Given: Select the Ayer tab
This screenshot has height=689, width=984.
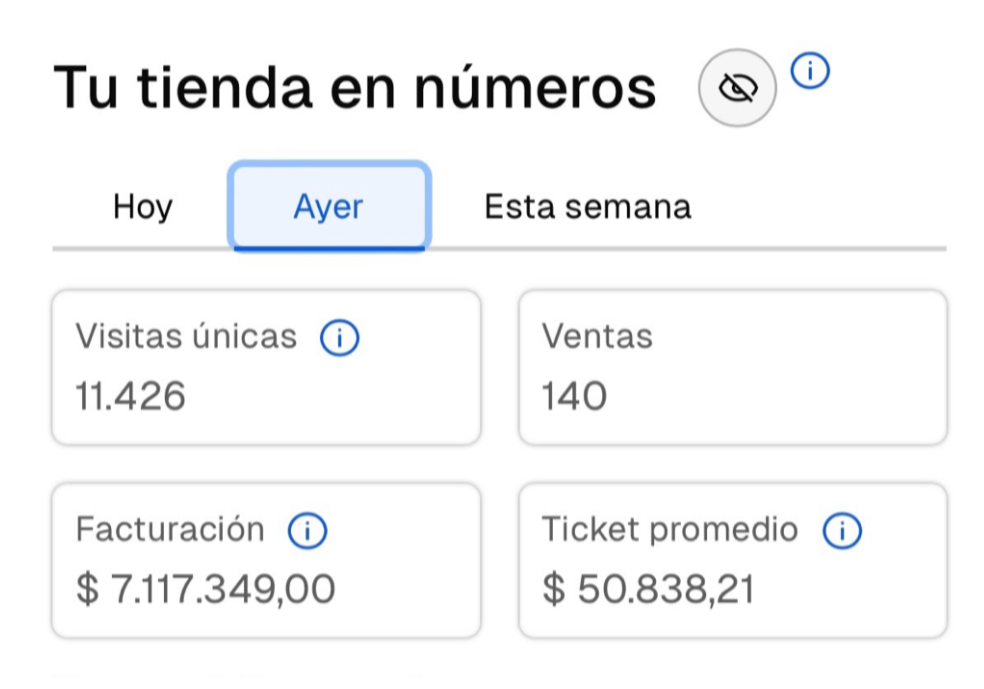Looking at the screenshot, I should [329, 207].
